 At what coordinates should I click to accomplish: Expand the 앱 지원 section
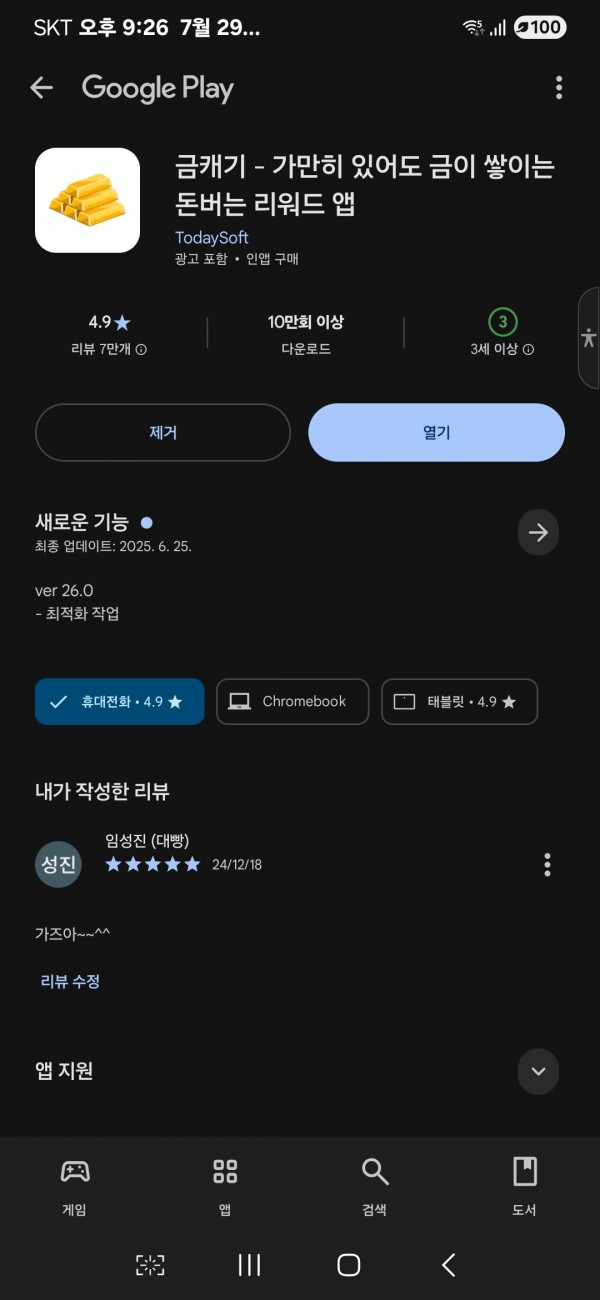pos(538,1071)
